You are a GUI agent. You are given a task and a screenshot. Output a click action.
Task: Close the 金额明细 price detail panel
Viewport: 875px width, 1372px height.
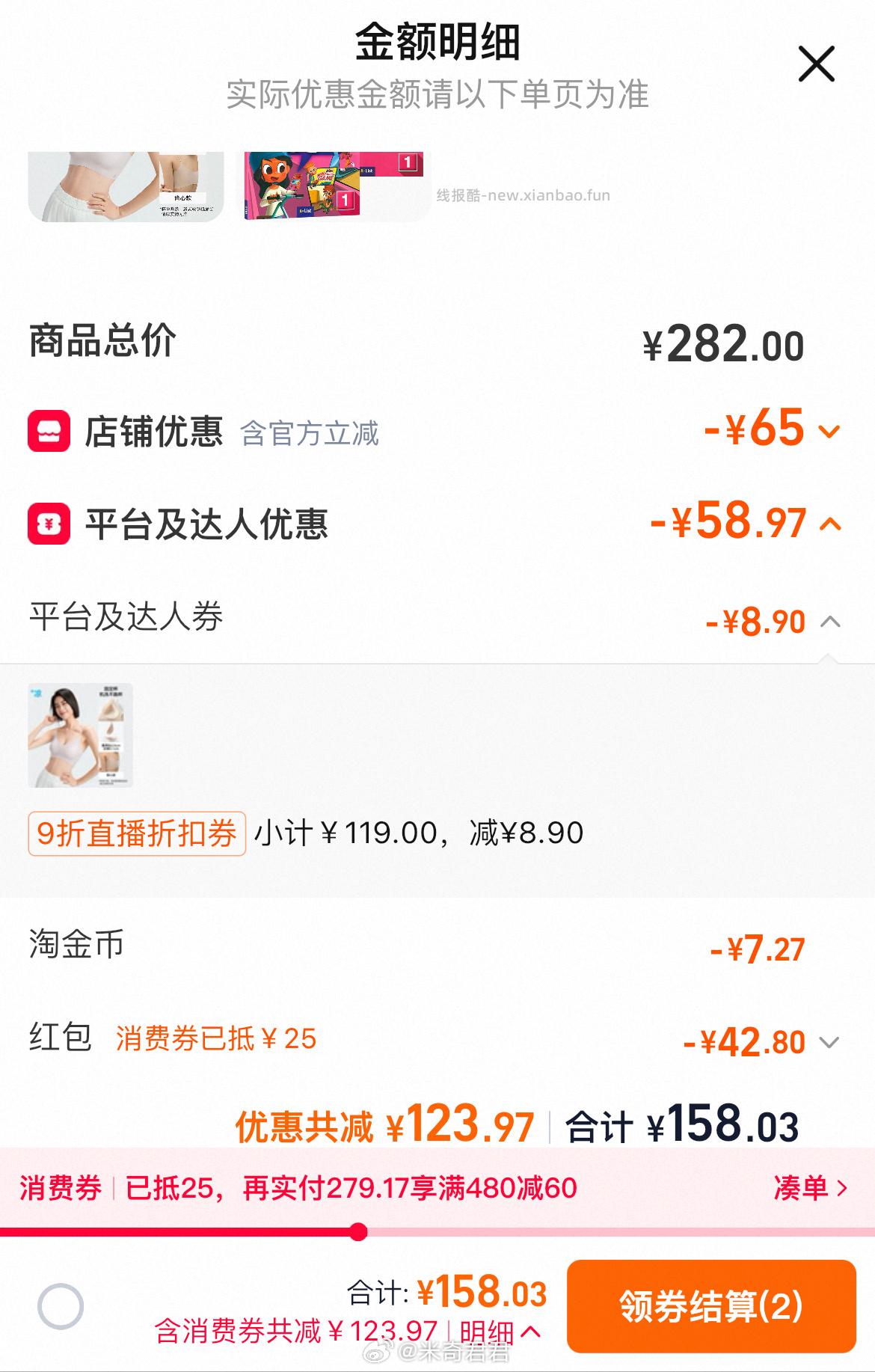pos(817,65)
